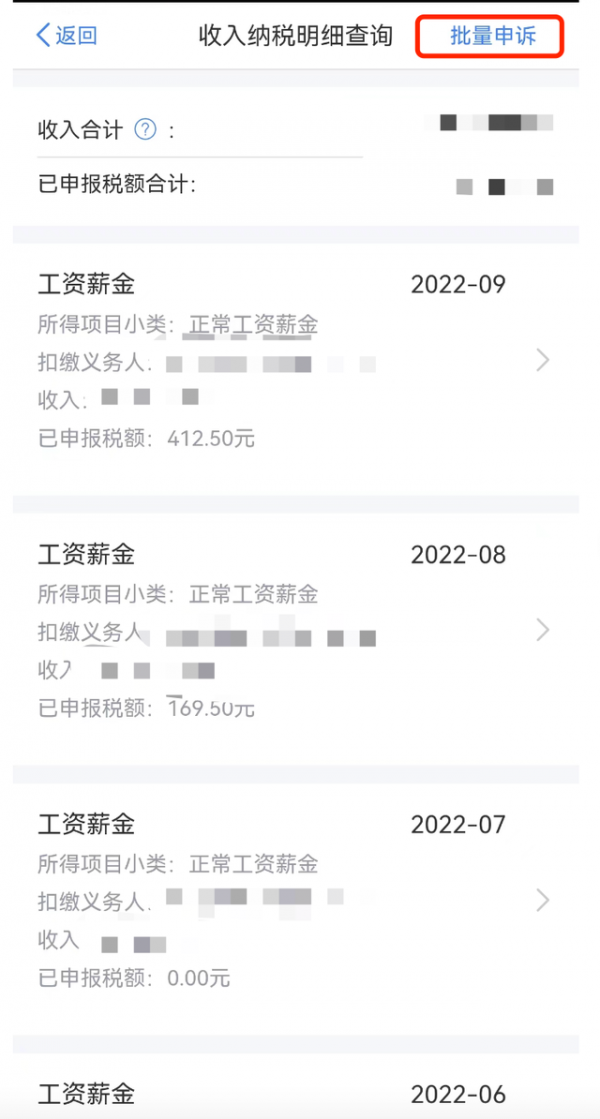
Task: Open the 2022-07 工资薪金 record
Action: pyautogui.click(x=295, y=899)
